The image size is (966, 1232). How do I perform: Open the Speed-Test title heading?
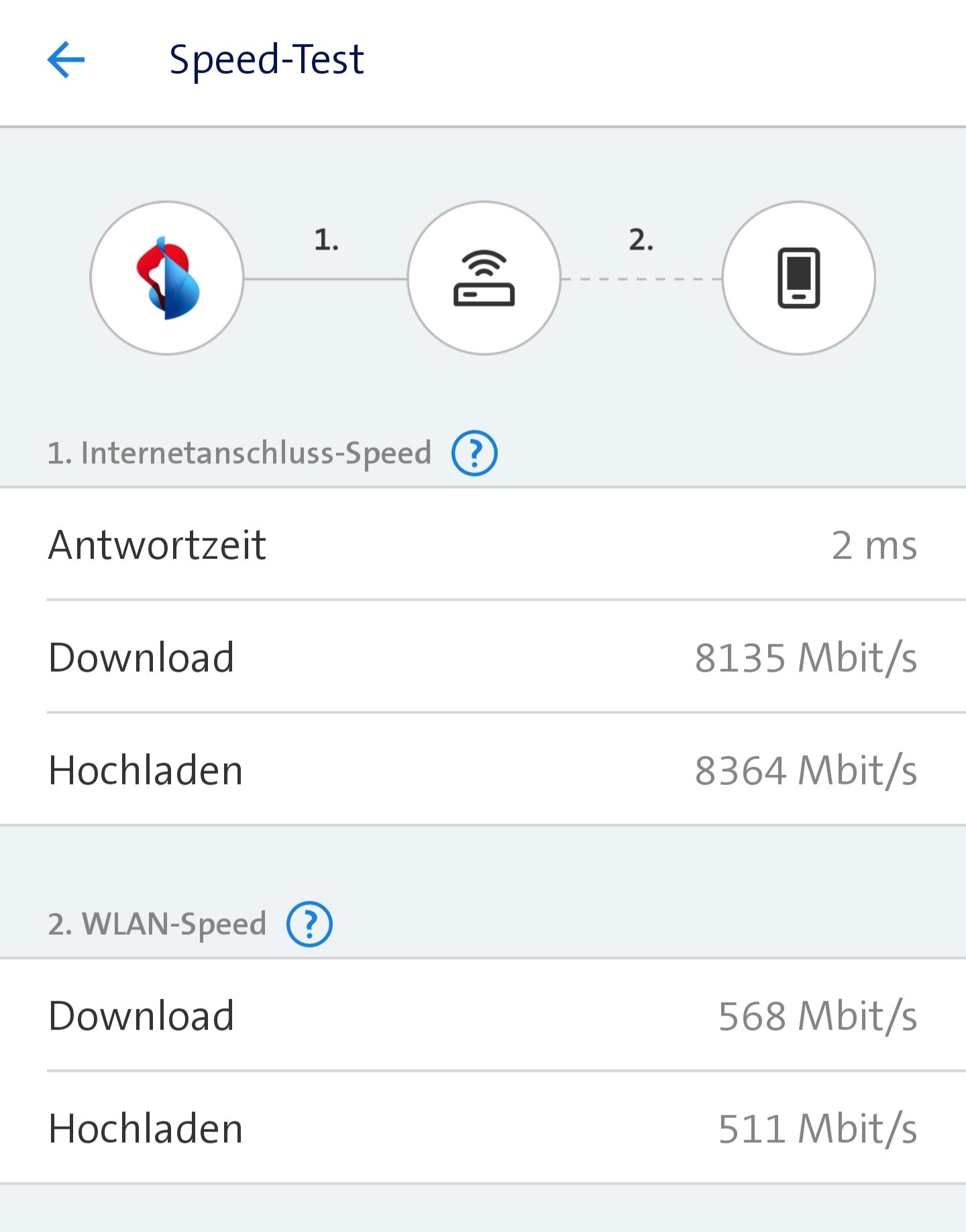(x=266, y=59)
